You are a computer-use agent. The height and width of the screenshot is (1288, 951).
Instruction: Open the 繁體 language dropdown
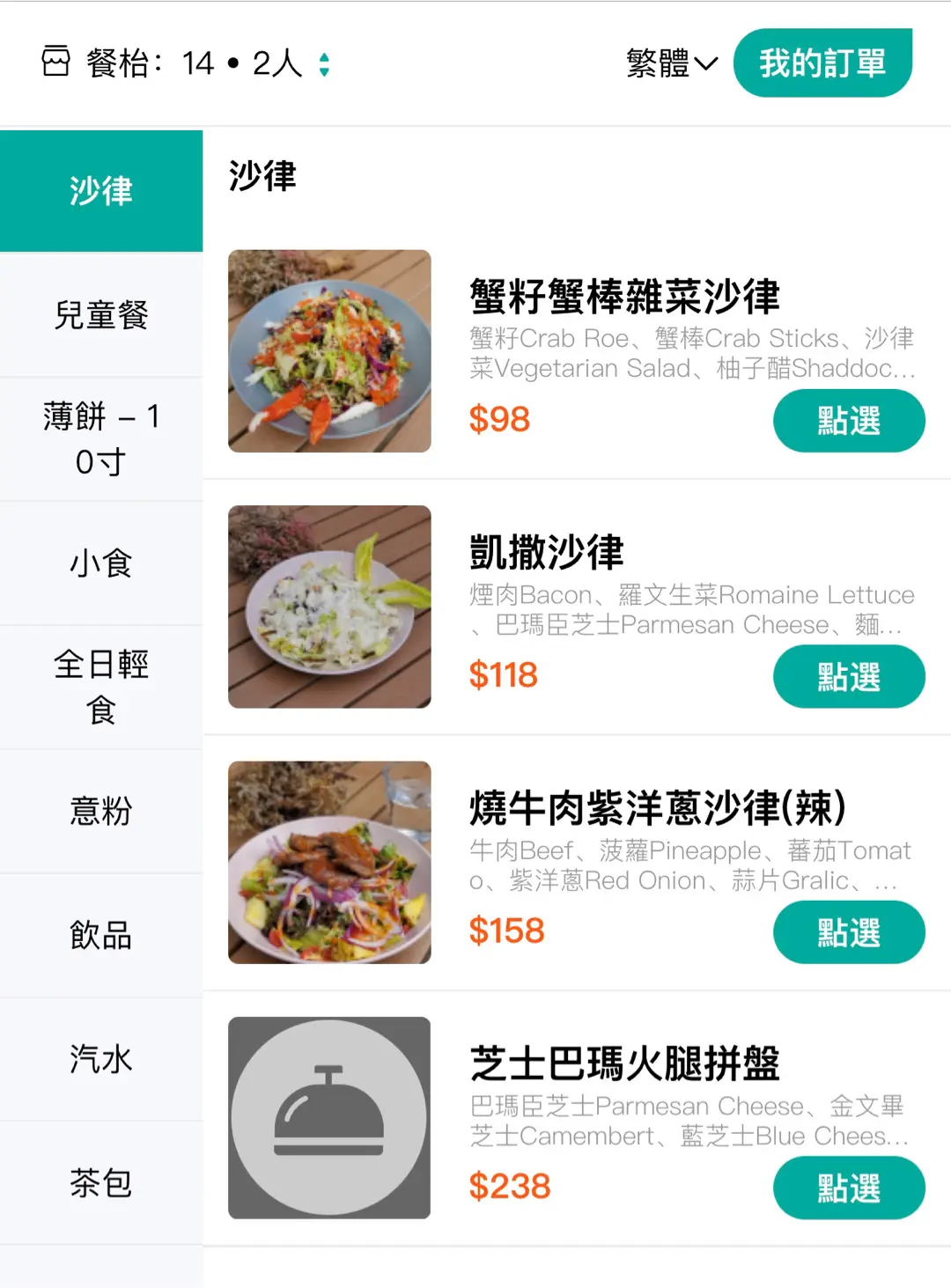click(671, 63)
